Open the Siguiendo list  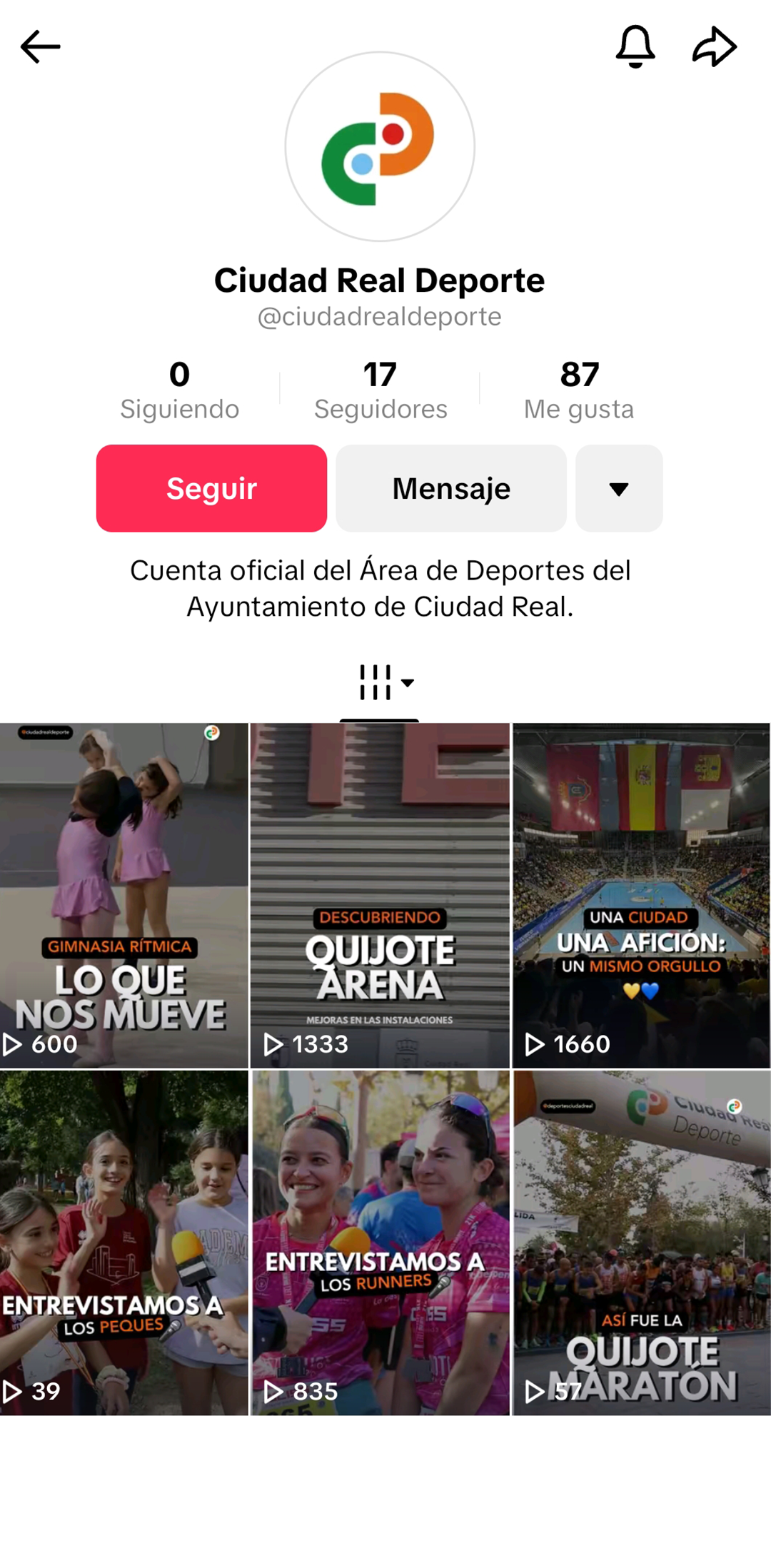pos(179,390)
